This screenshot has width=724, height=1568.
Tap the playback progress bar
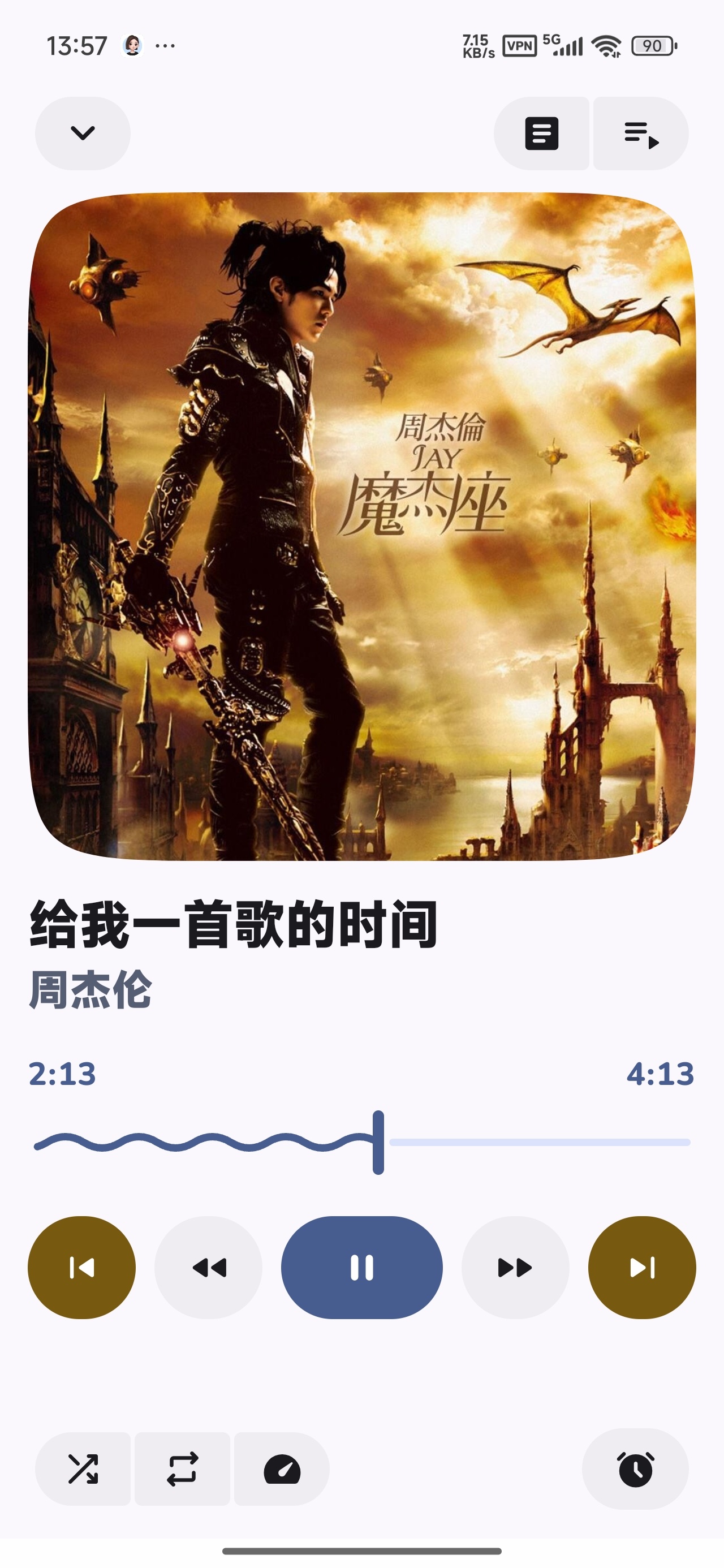[361, 1143]
